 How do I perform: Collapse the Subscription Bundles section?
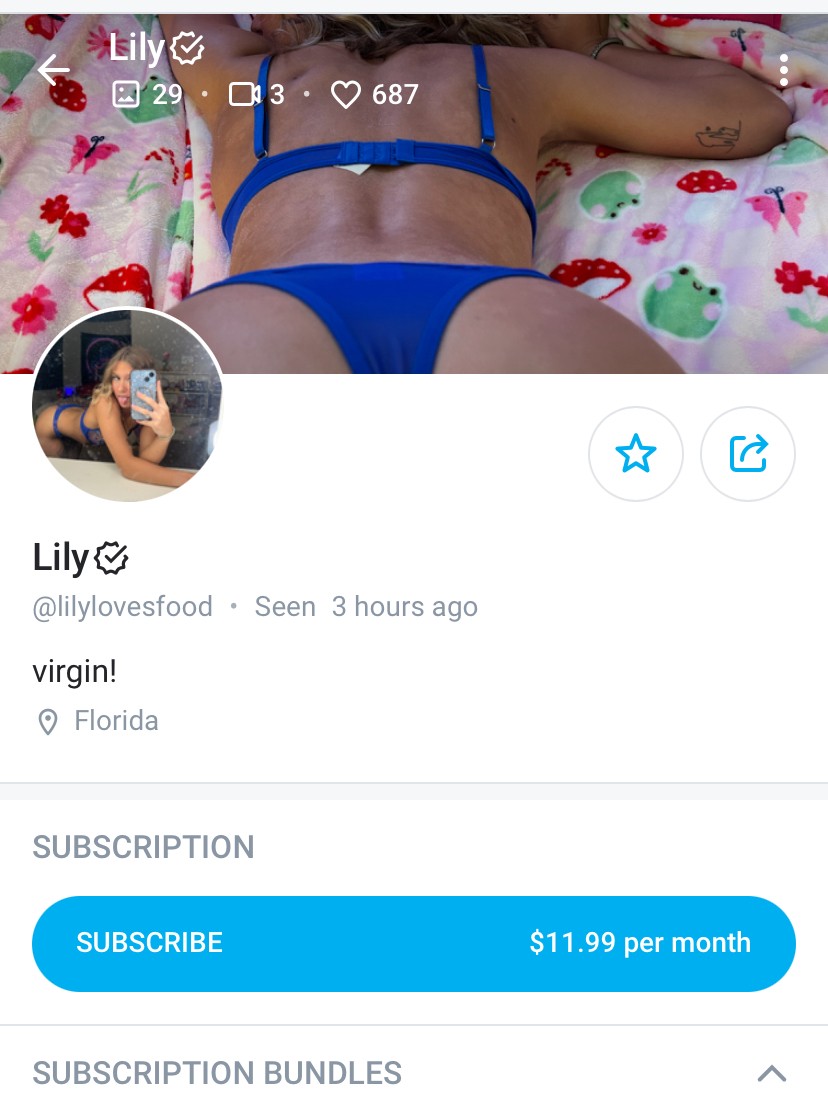(x=771, y=1074)
